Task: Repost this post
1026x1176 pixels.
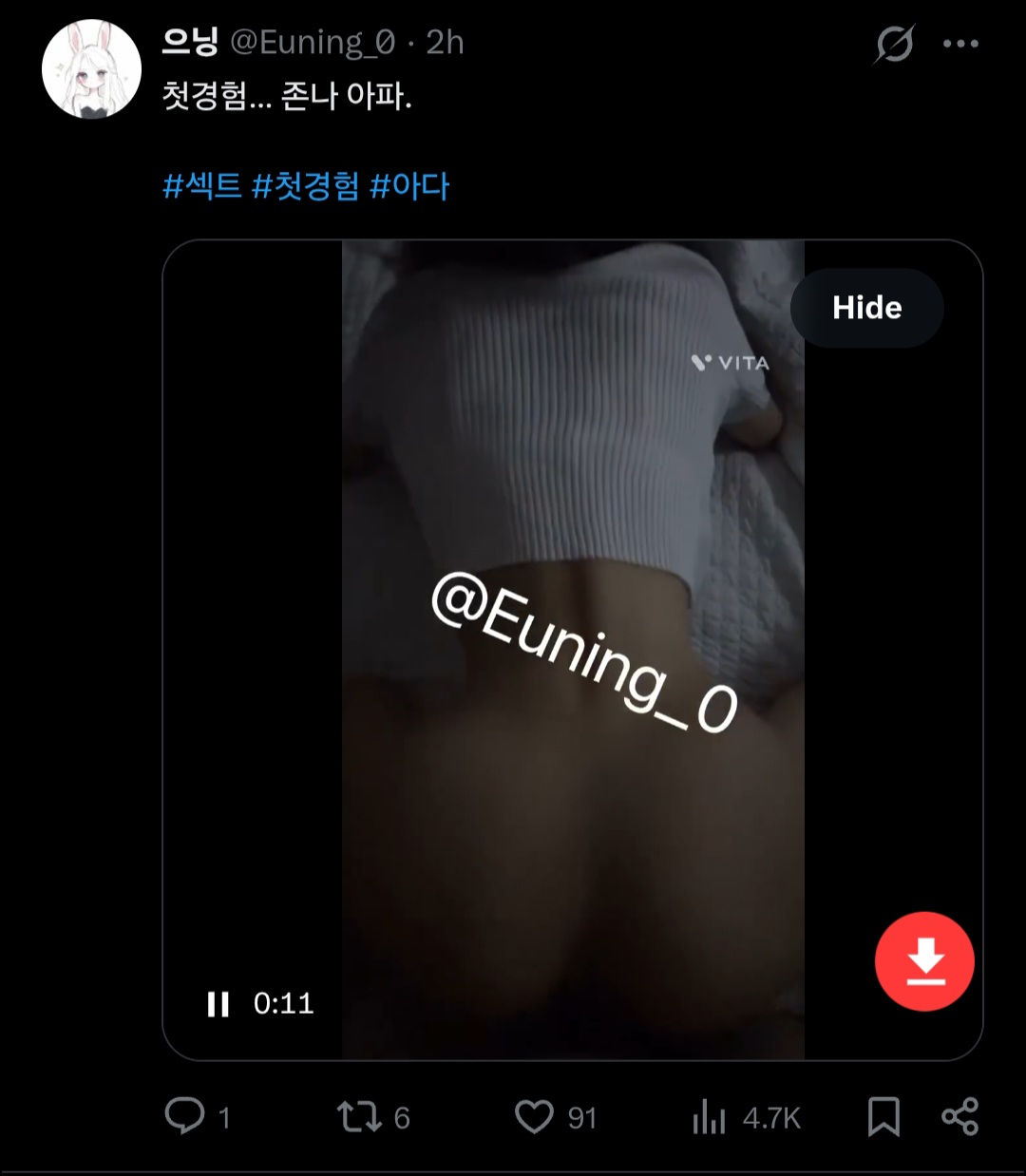Action: coord(359,1116)
